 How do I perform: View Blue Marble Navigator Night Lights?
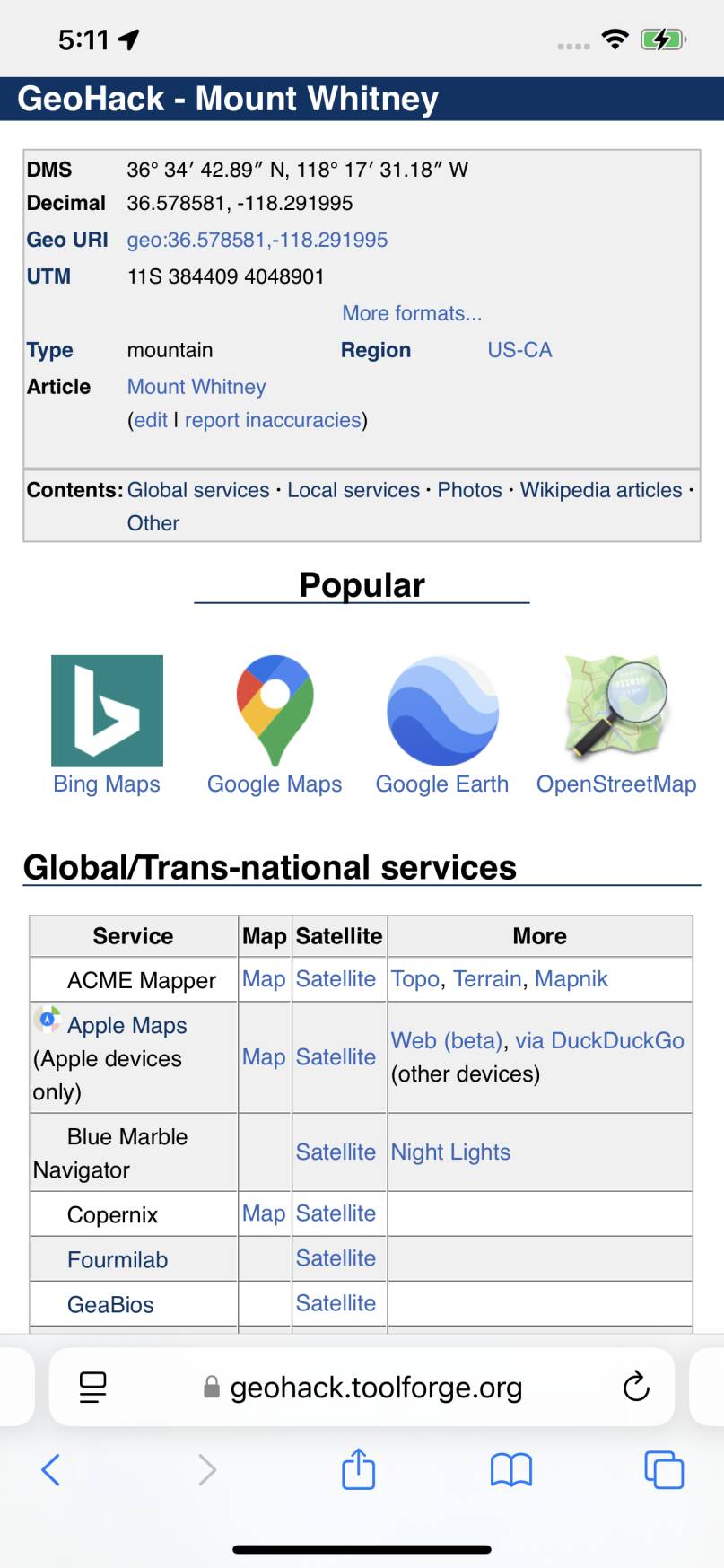[450, 1152]
